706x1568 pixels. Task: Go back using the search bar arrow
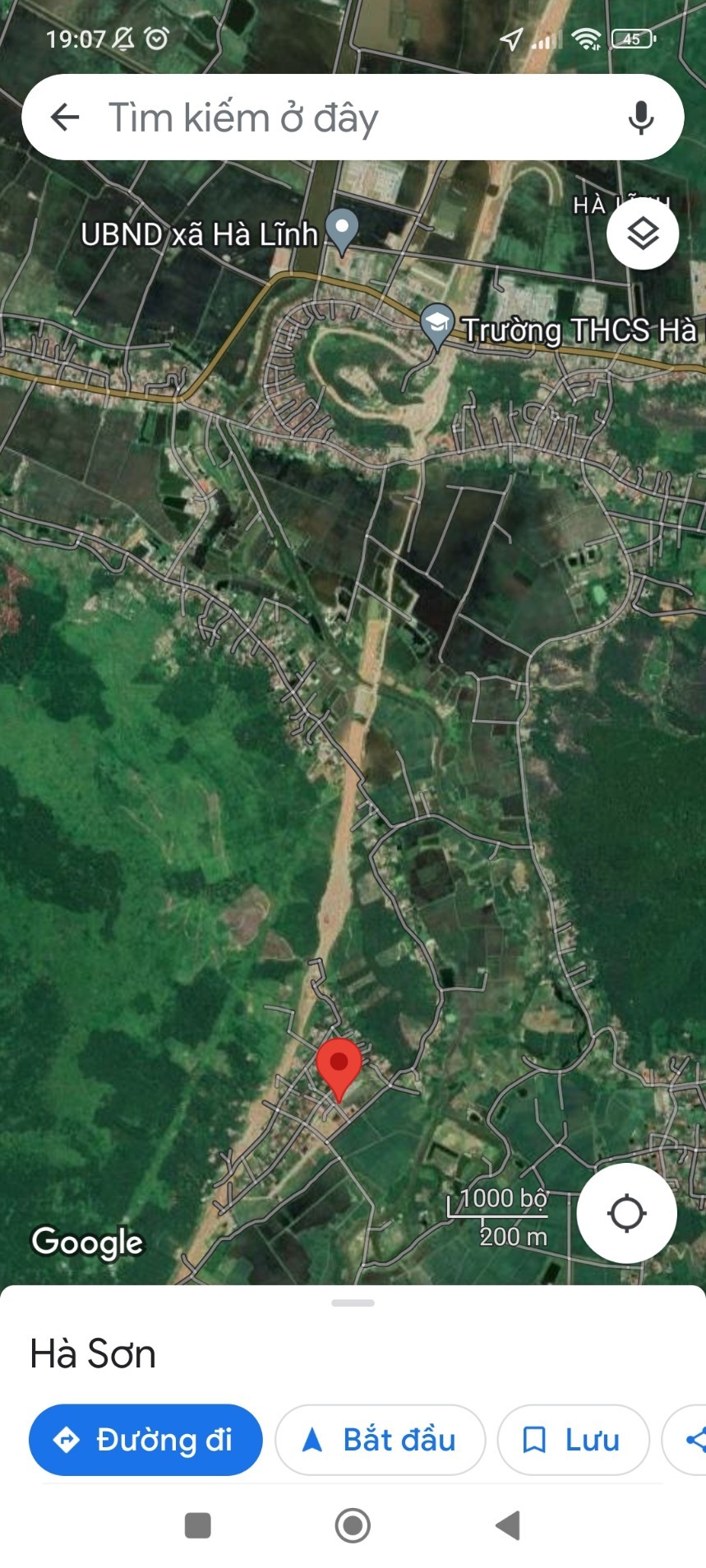[x=65, y=118]
